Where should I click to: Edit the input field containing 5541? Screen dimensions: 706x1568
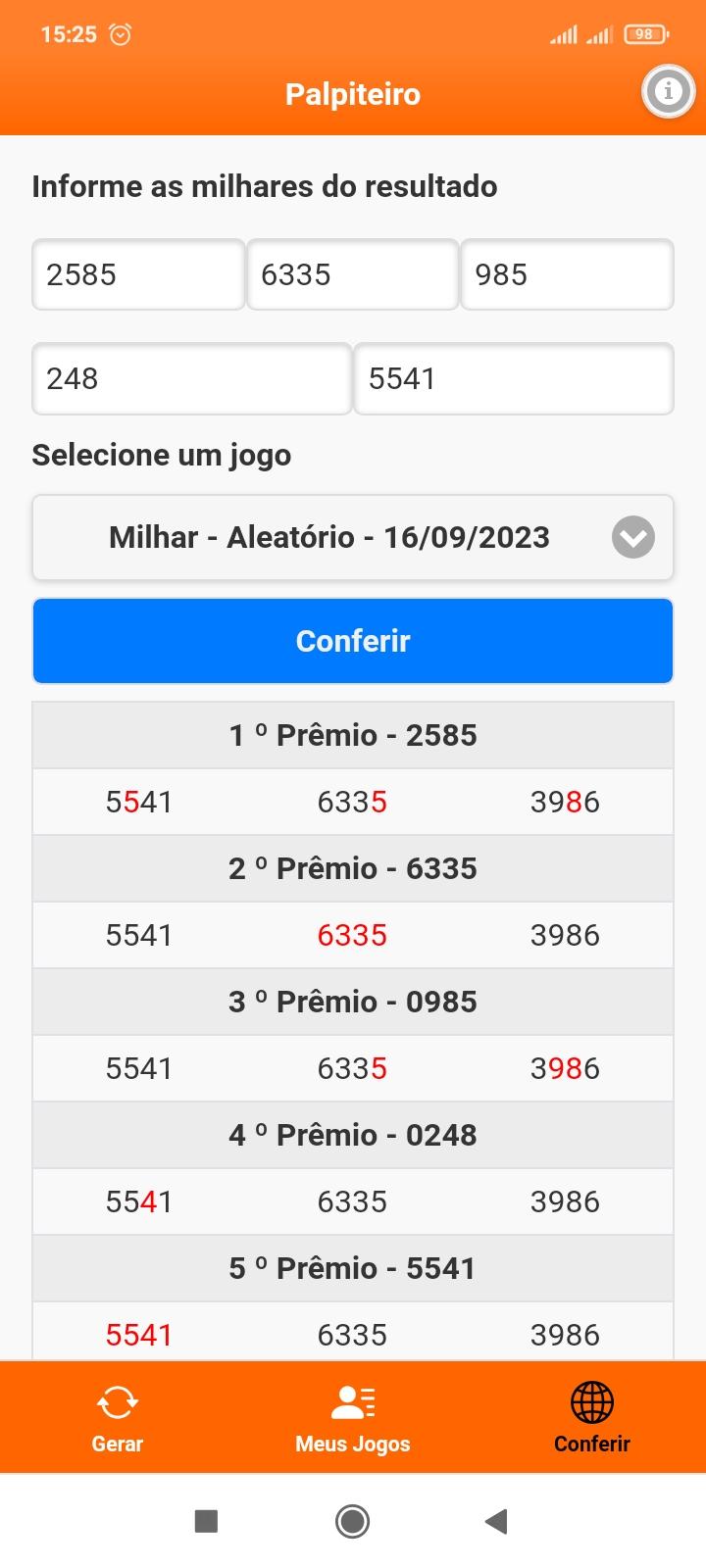click(x=514, y=378)
